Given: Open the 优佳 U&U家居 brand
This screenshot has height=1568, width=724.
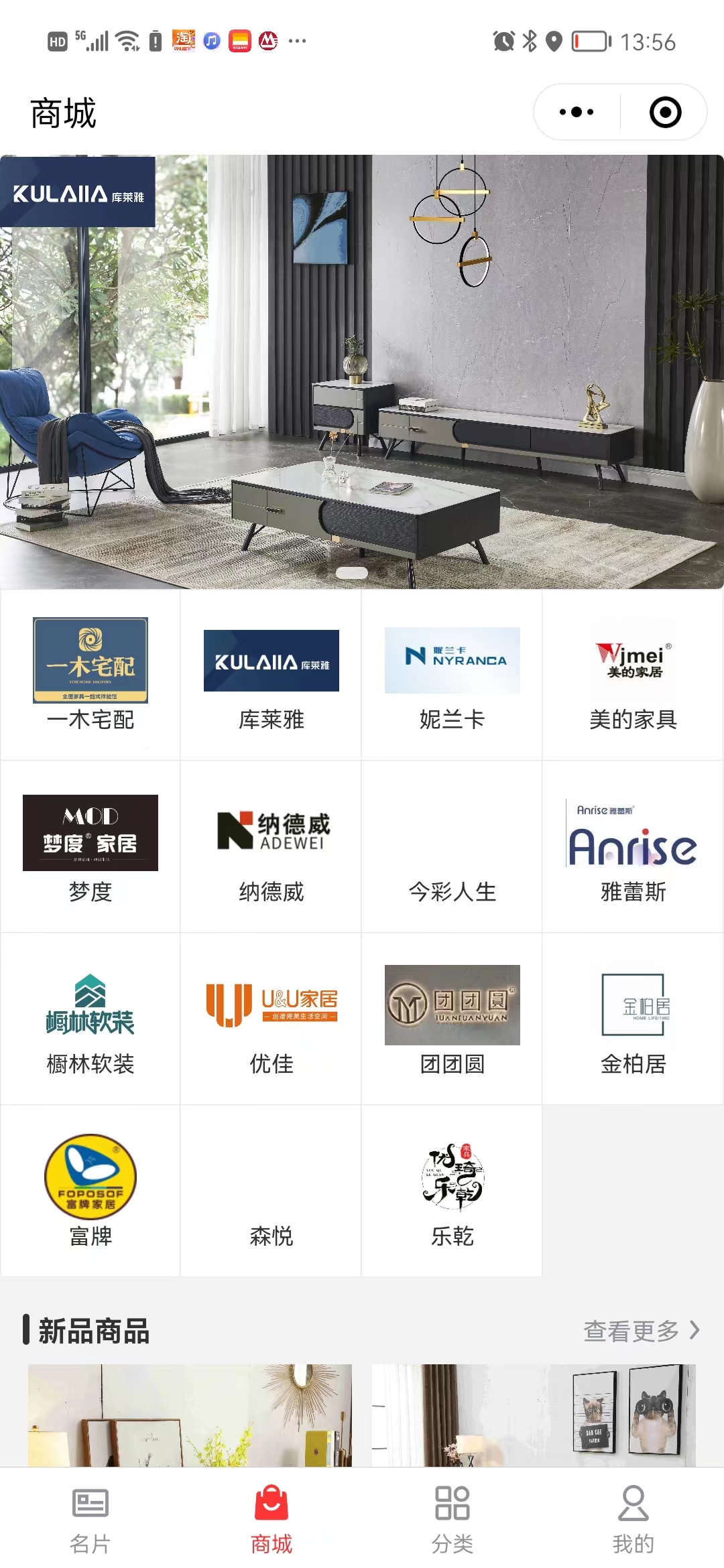Looking at the screenshot, I should (x=271, y=1019).
